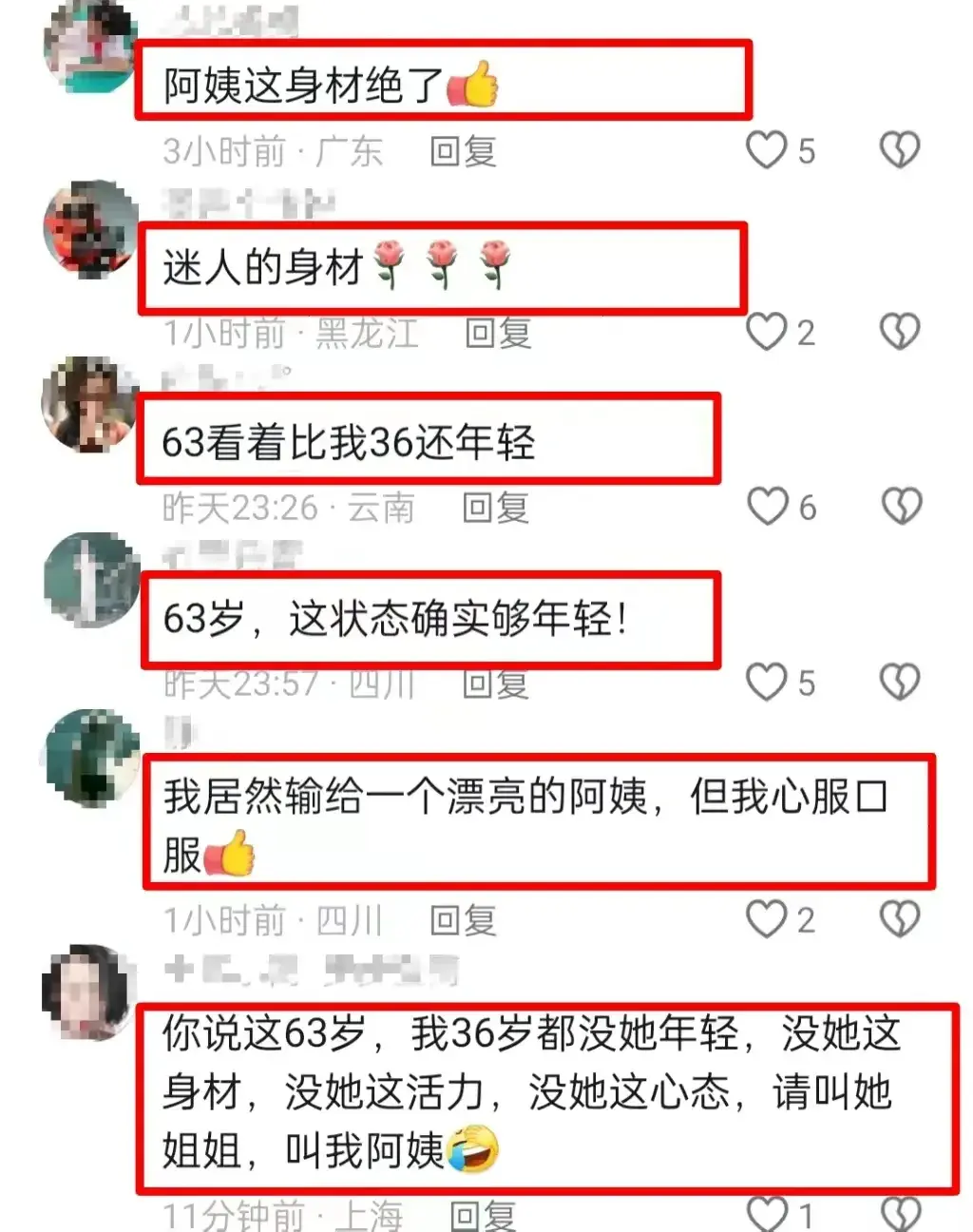Screen dimensions: 973x1232
Task: Reply to the comment from 黑龙江
Action: 498,333
